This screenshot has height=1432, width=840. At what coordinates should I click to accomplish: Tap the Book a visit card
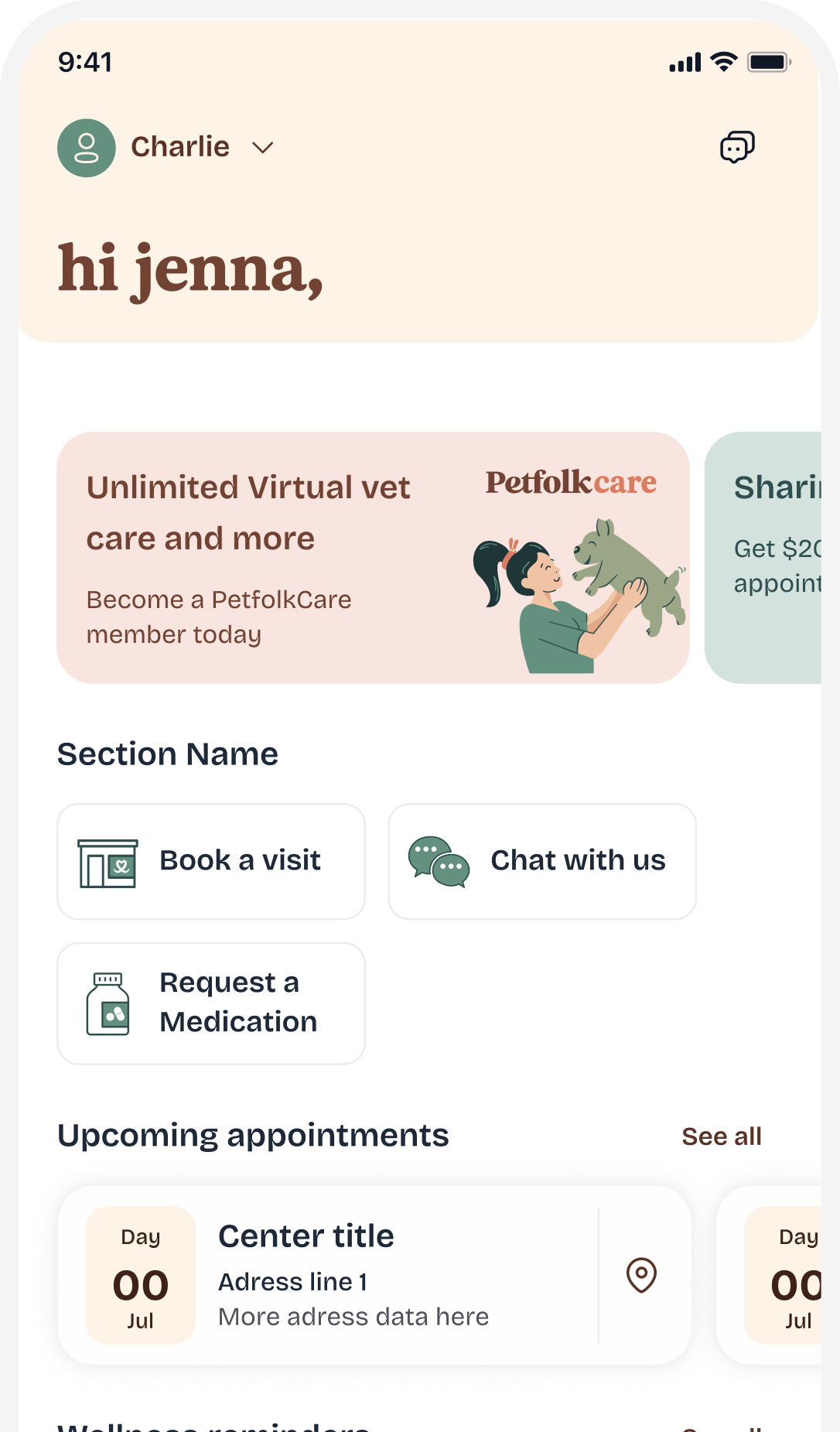pos(210,861)
